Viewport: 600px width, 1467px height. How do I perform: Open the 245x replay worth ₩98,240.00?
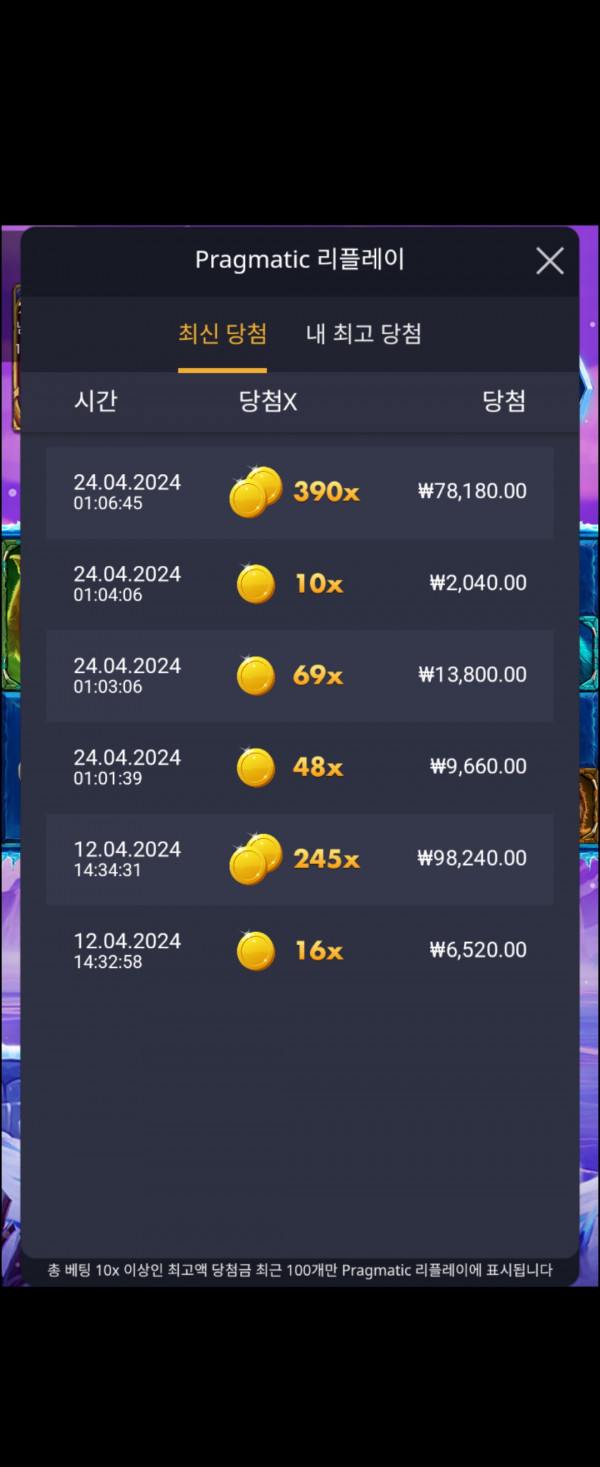[x=300, y=859]
